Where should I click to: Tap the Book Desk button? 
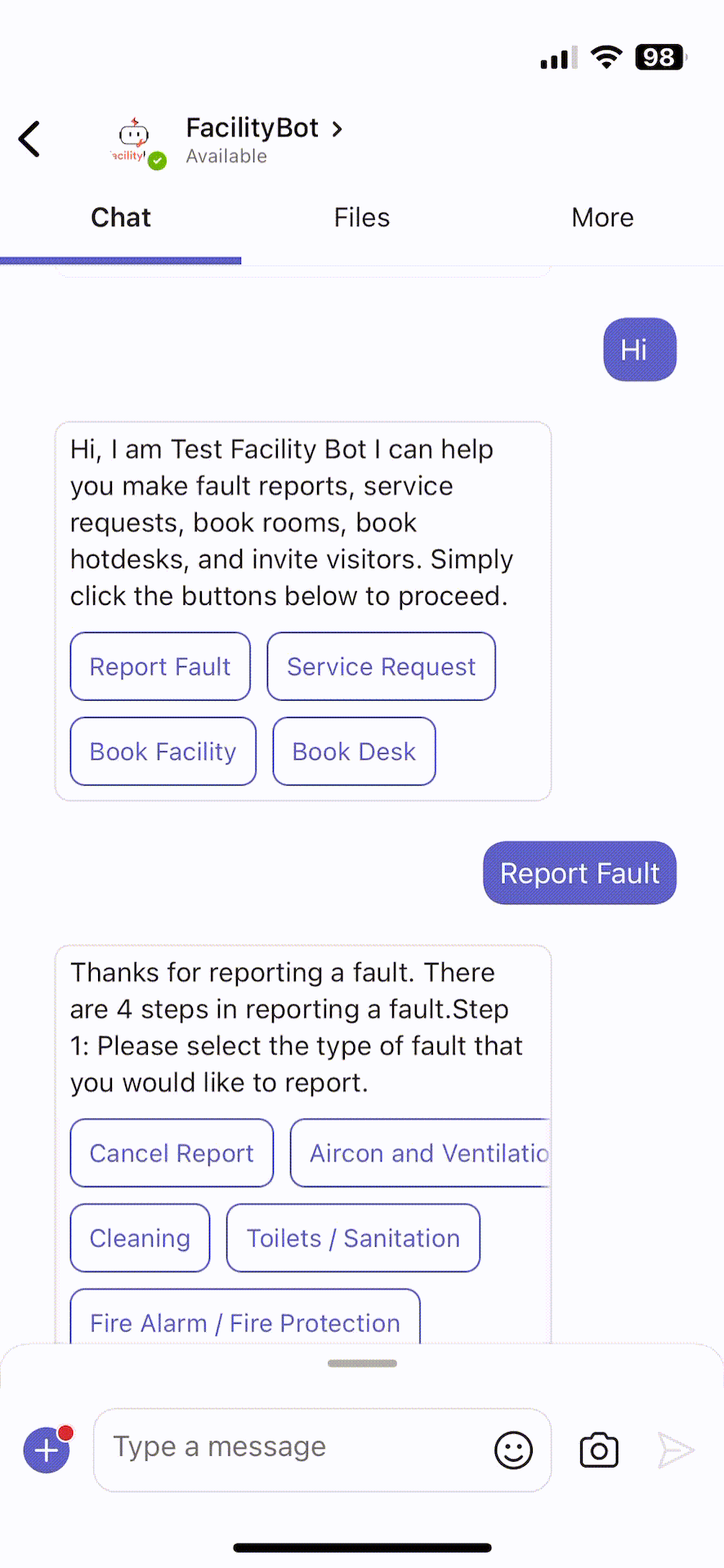point(355,751)
